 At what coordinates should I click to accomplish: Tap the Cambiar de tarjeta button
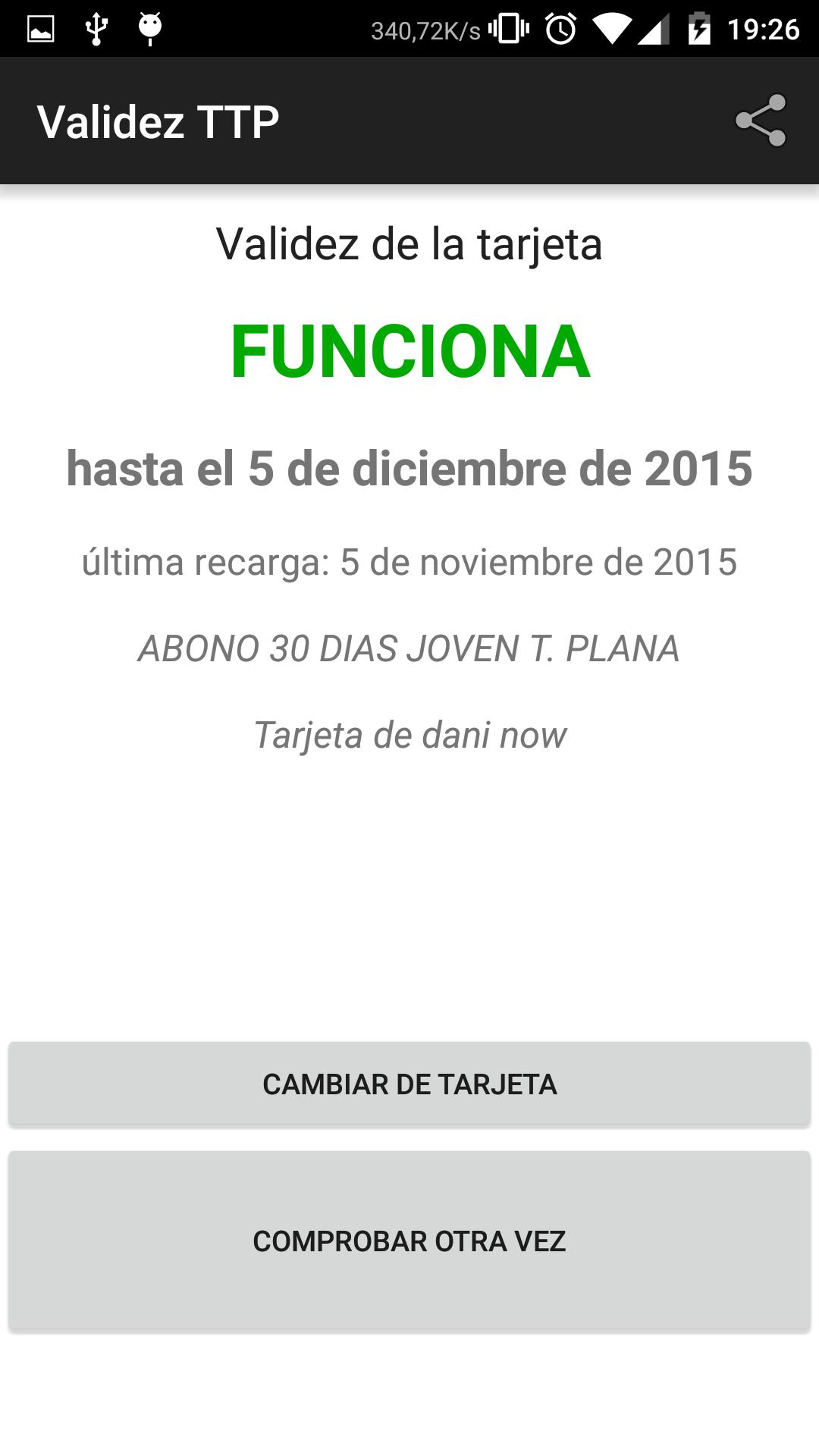(409, 1084)
